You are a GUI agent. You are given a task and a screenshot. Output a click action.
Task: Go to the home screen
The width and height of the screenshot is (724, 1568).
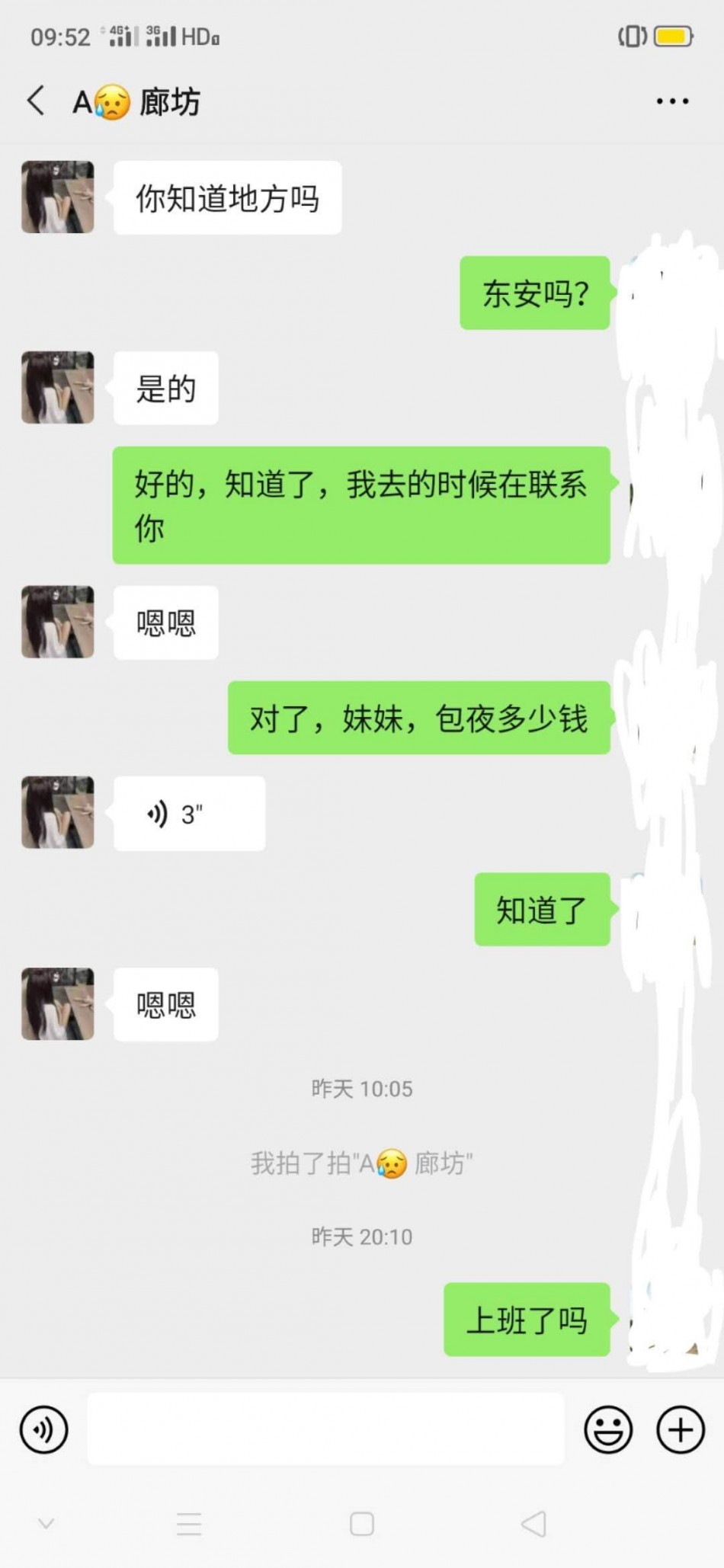coord(361,1524)
